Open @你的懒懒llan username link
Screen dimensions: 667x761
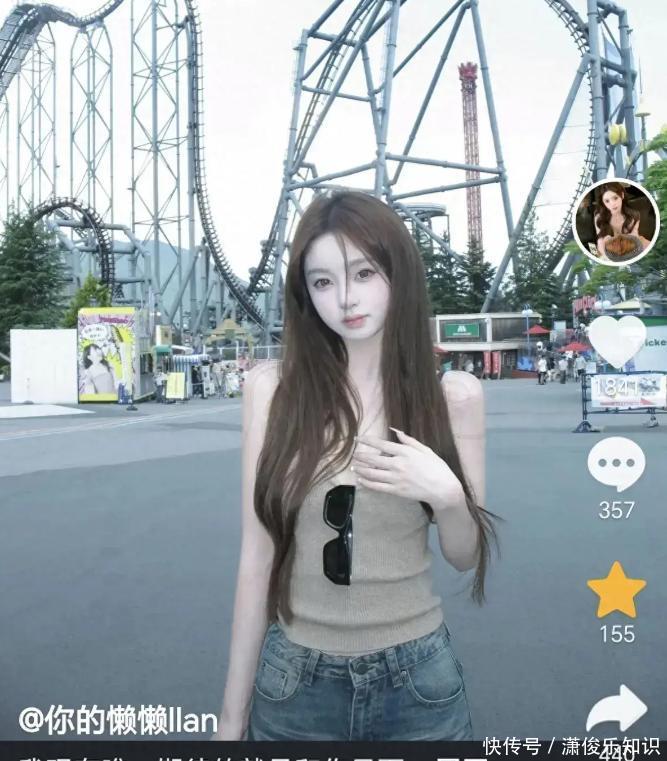pyautogui.click(x=118, y=719)
